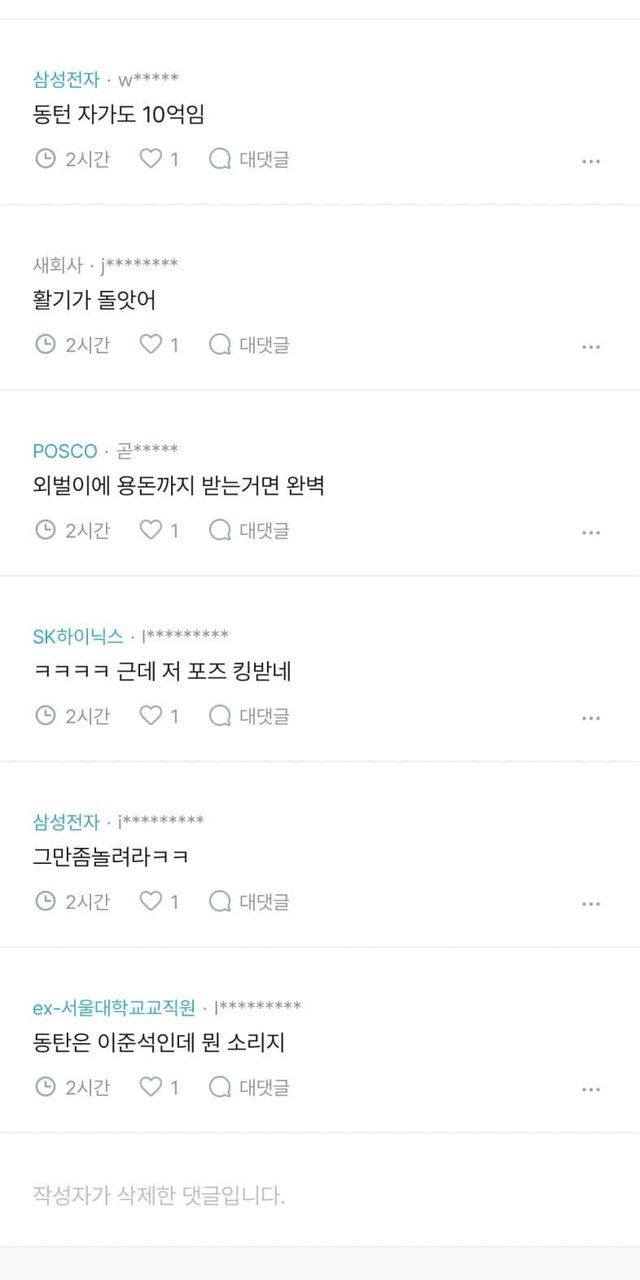
Task: Reply to the SK하이닉스 user's comment
Action: coord(249,716)
